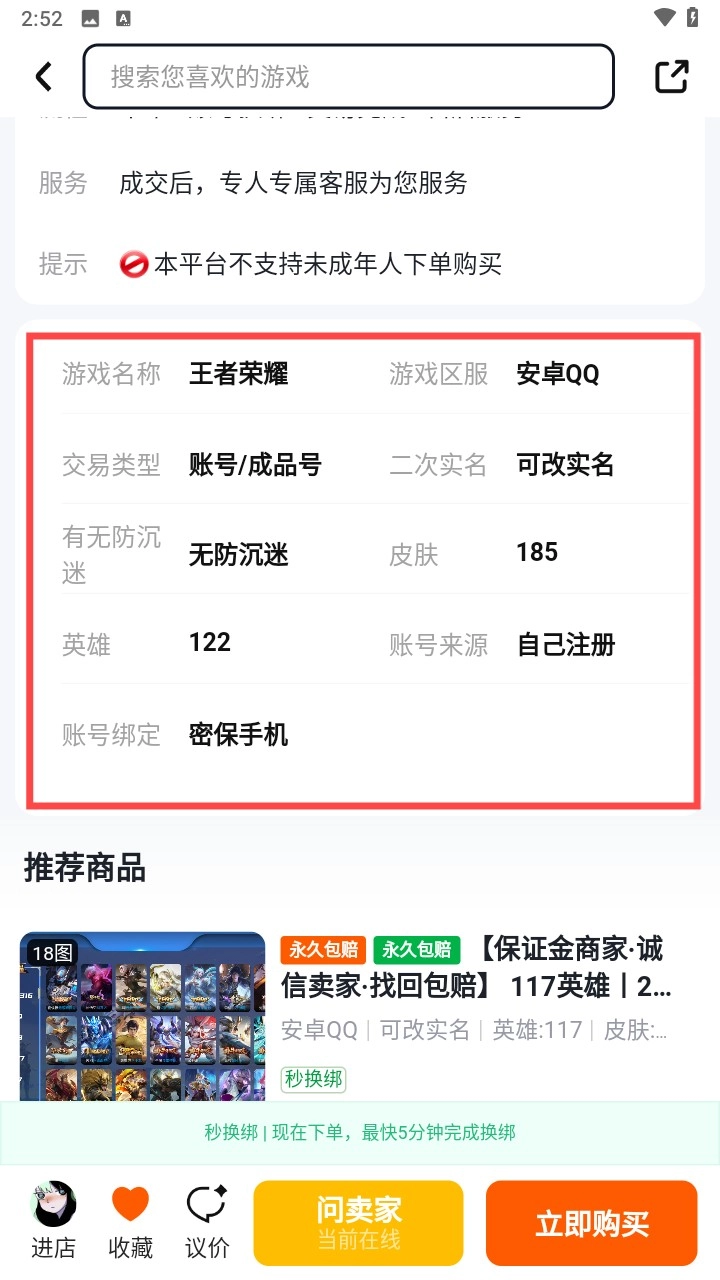Share this listing via the top-right icon
Image resolution: width=720 pixels, height=1280 pixels.
[672, 76]
